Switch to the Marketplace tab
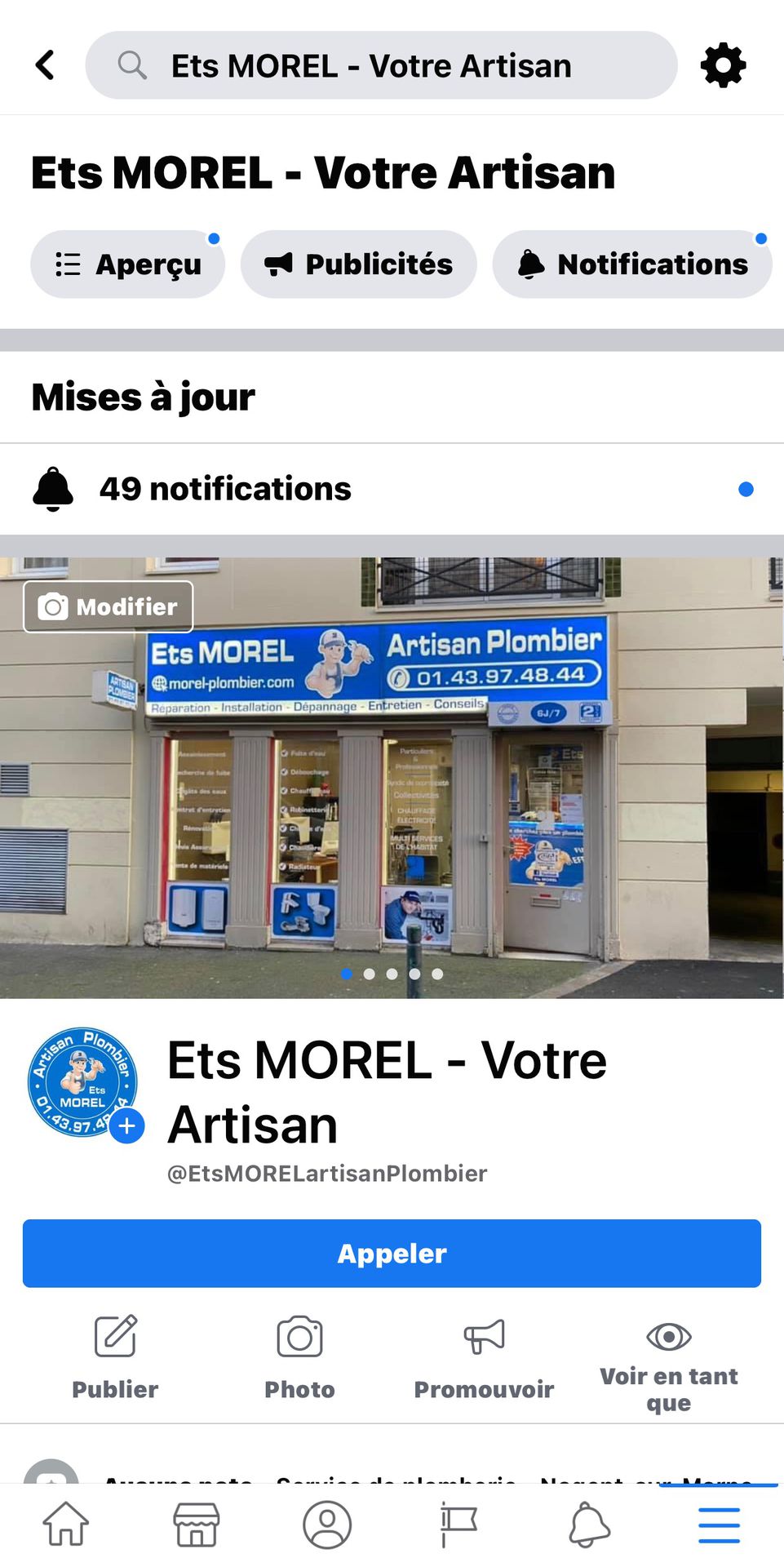The height and width of the screenshot is (1567, 784). 196,1525
